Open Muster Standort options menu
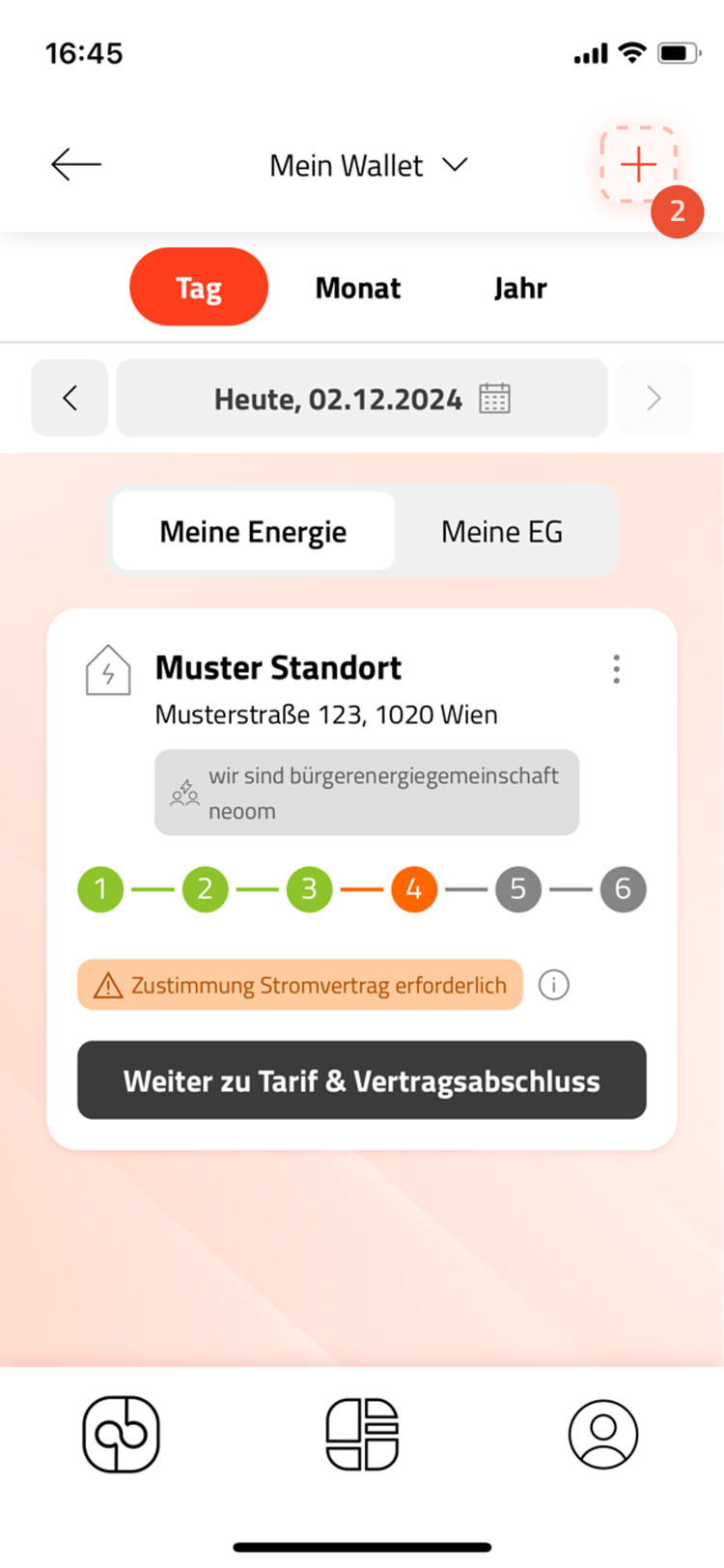The image size is (724, 1568). tap(616, 669)
